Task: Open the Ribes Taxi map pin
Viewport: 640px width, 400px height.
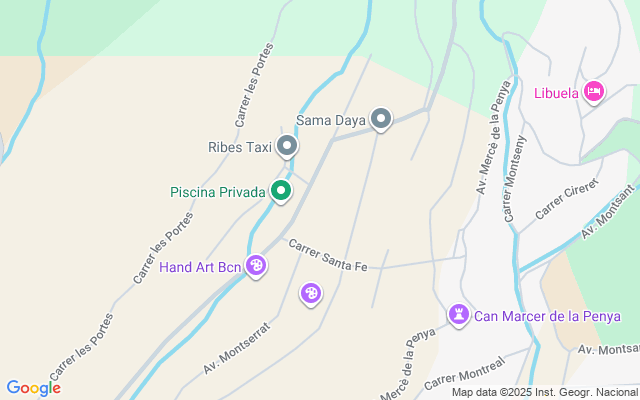Action: (287, 147)
